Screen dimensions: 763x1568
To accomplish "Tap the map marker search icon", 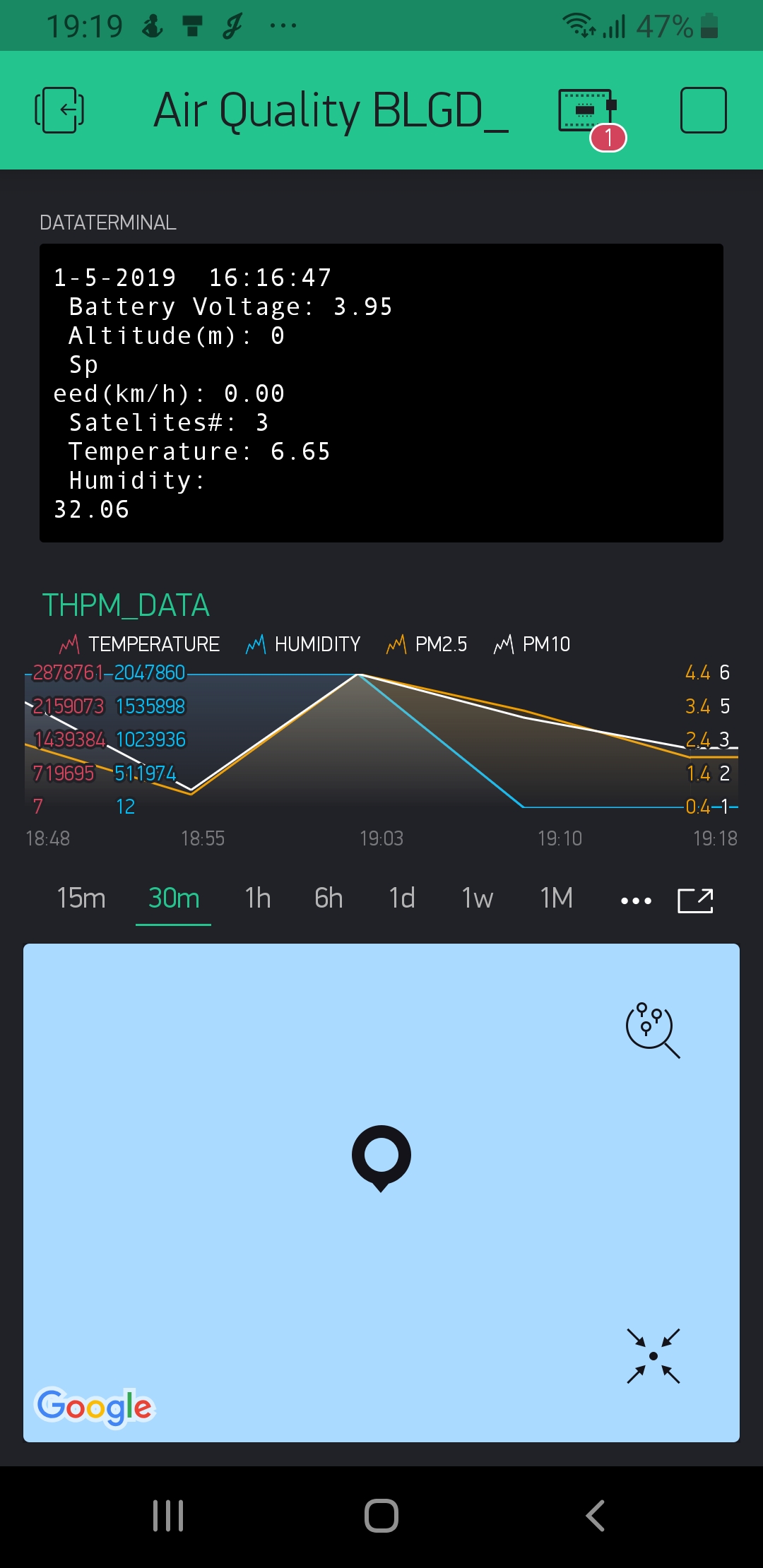I will 653,1029.
